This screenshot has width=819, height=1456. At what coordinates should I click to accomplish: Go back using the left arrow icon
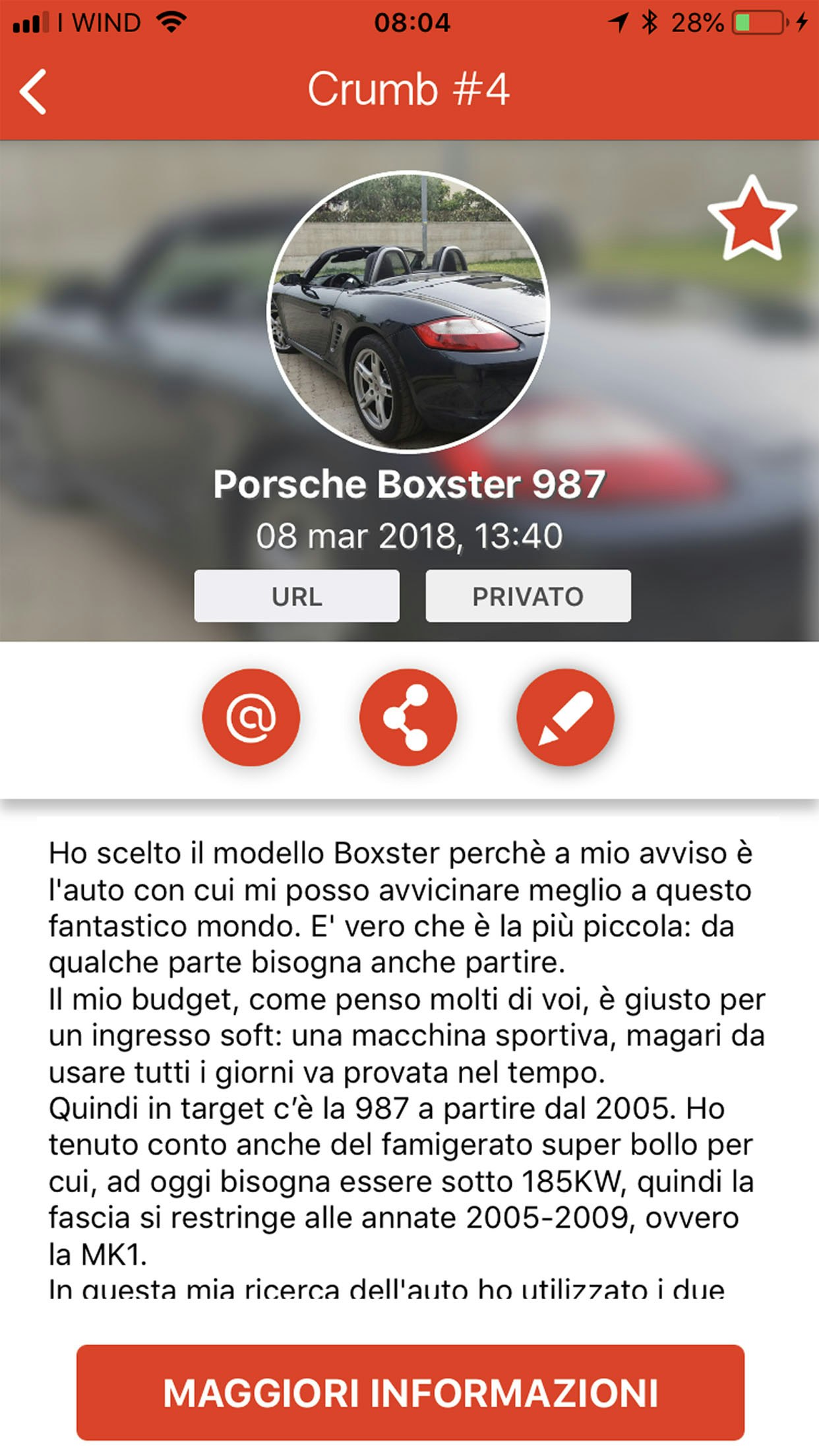click(34, 90)
